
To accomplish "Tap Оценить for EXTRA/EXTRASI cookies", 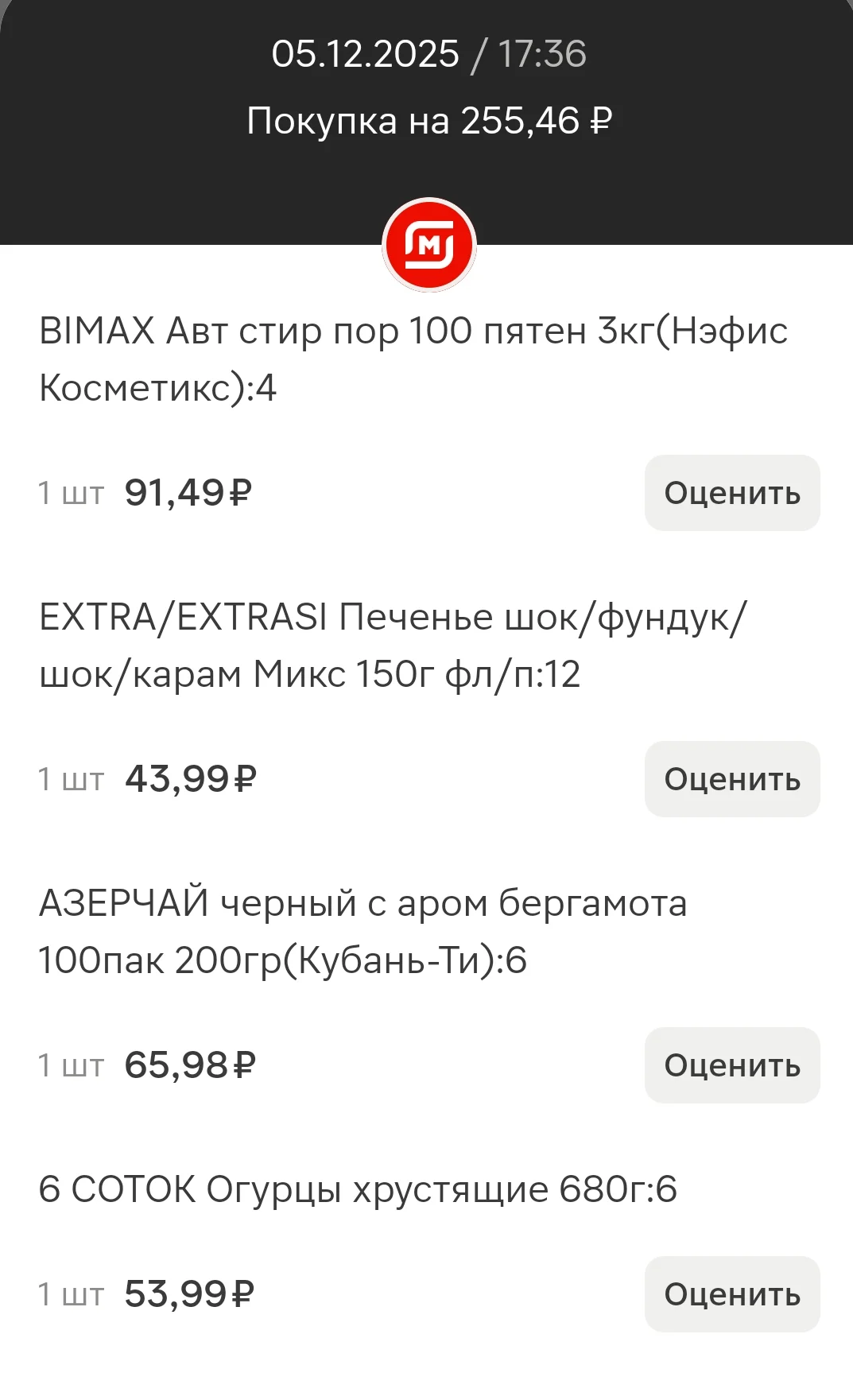I will click(732, 779).
